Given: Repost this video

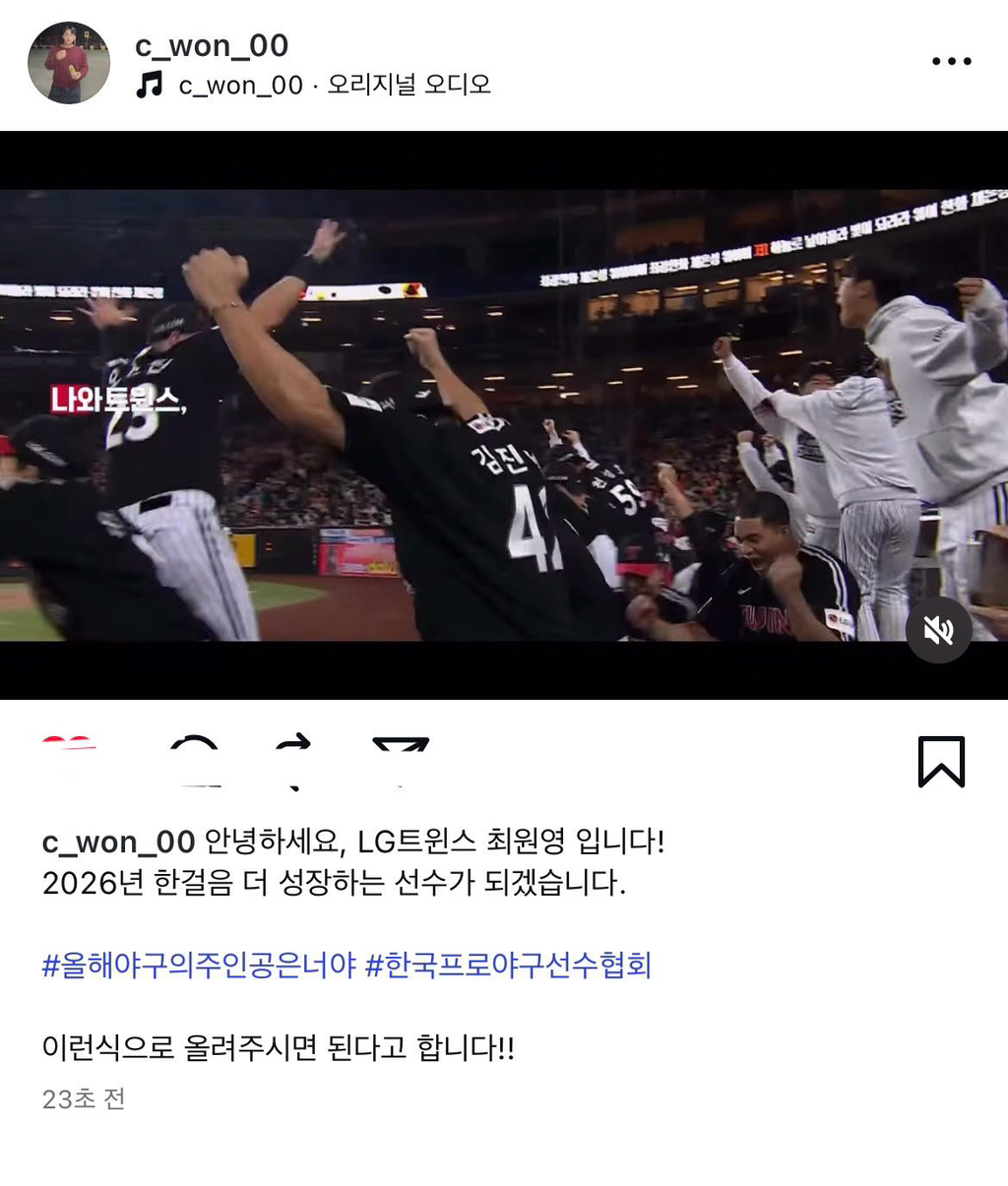Looking at the screenshot, I should point(293,758).
